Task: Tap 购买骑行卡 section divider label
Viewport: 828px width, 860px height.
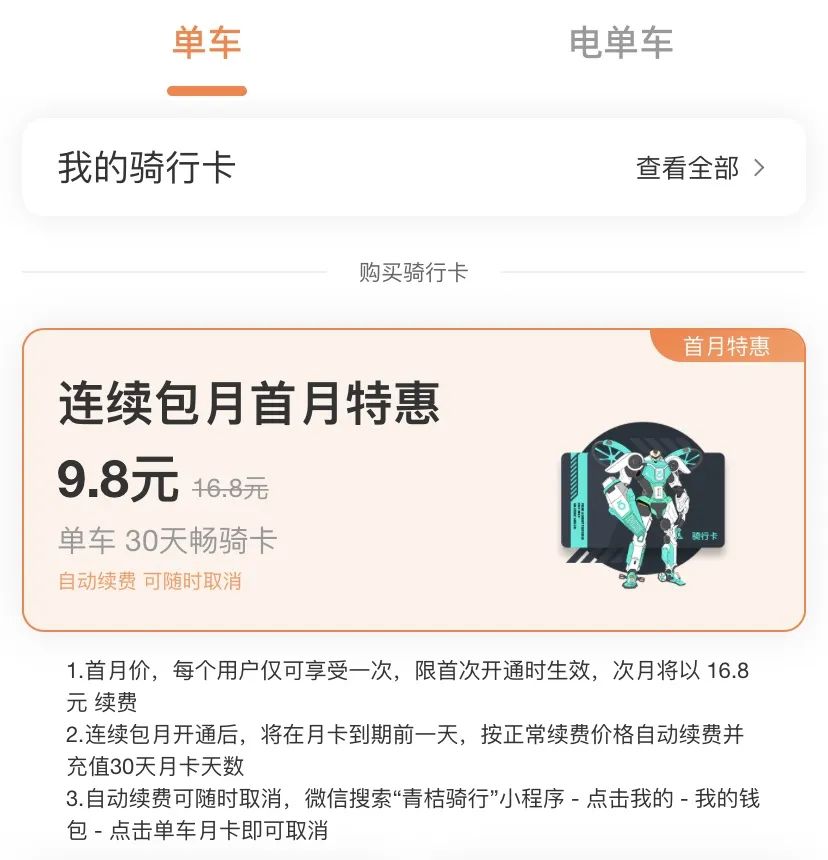Action: click(x=414, y=270)
